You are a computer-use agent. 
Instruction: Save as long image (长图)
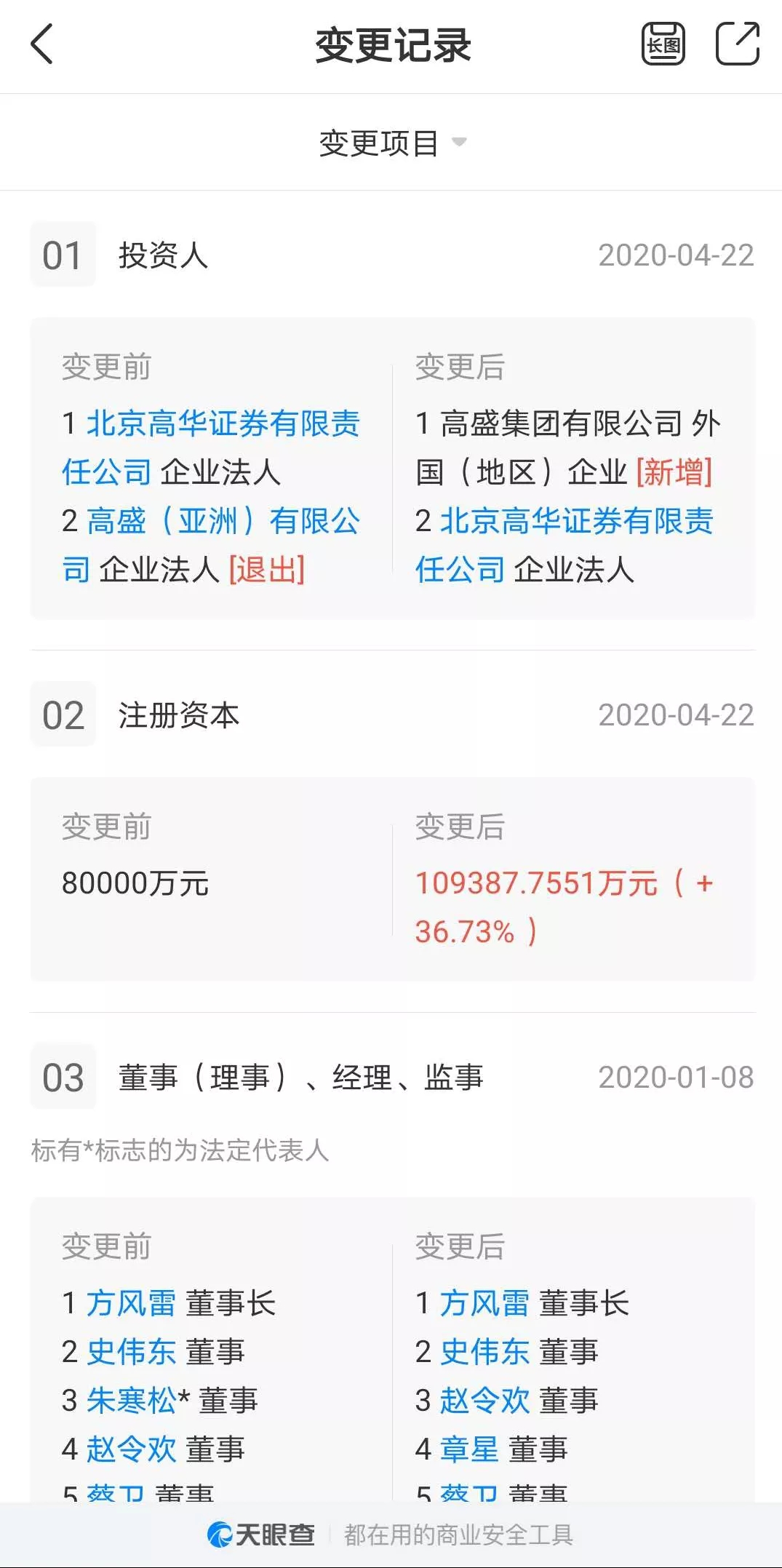[x=663, y=44]
